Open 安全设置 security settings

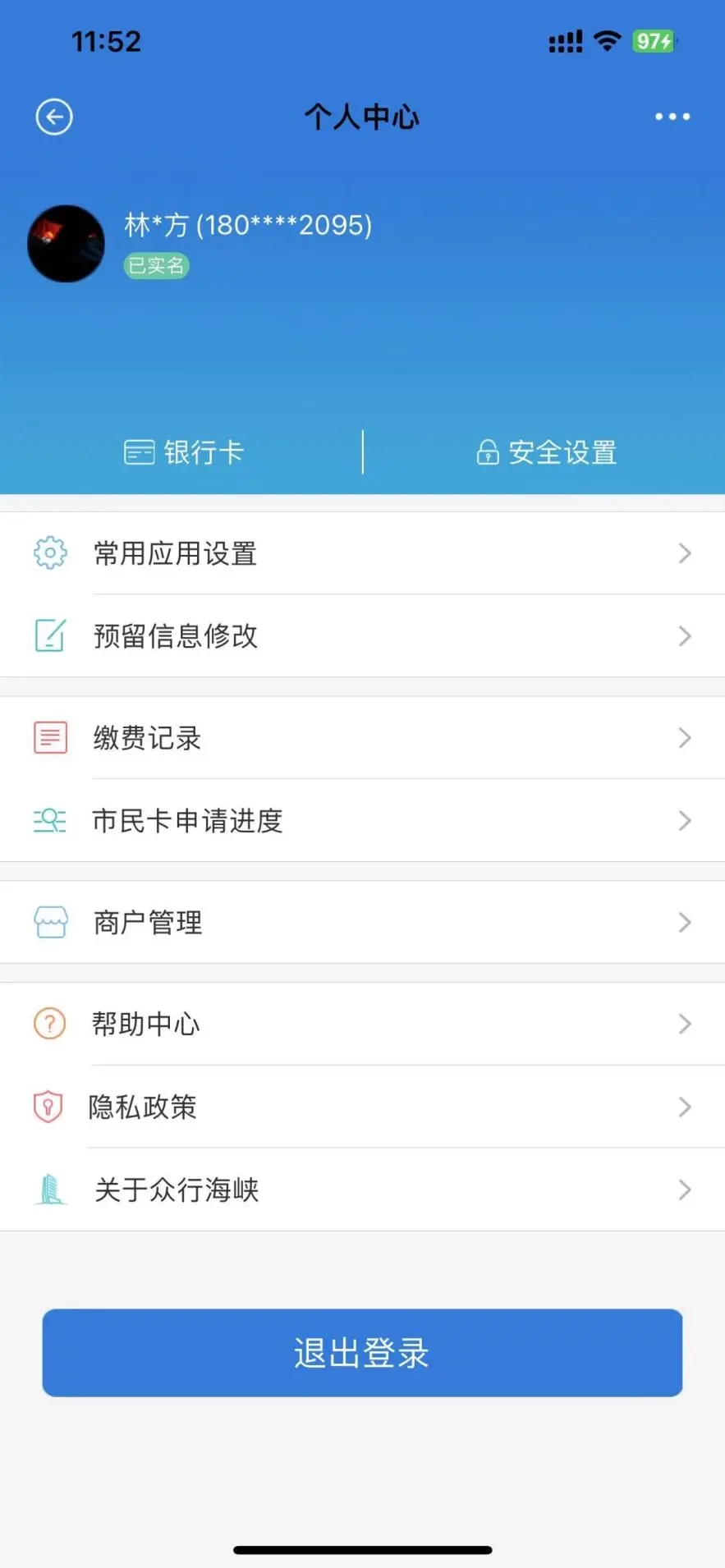[x=546, y=452]
